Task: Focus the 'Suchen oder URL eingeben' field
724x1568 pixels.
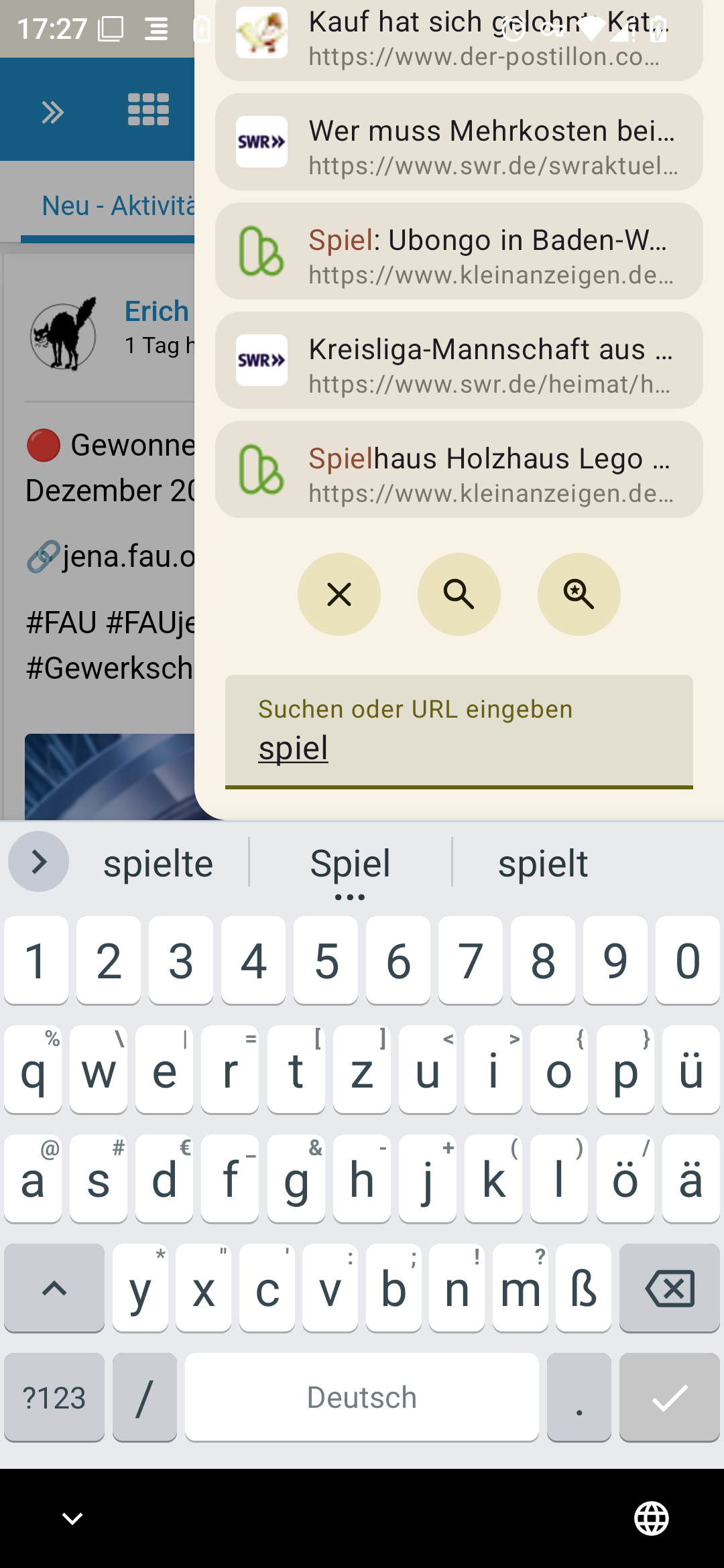Action: [459, 732]
